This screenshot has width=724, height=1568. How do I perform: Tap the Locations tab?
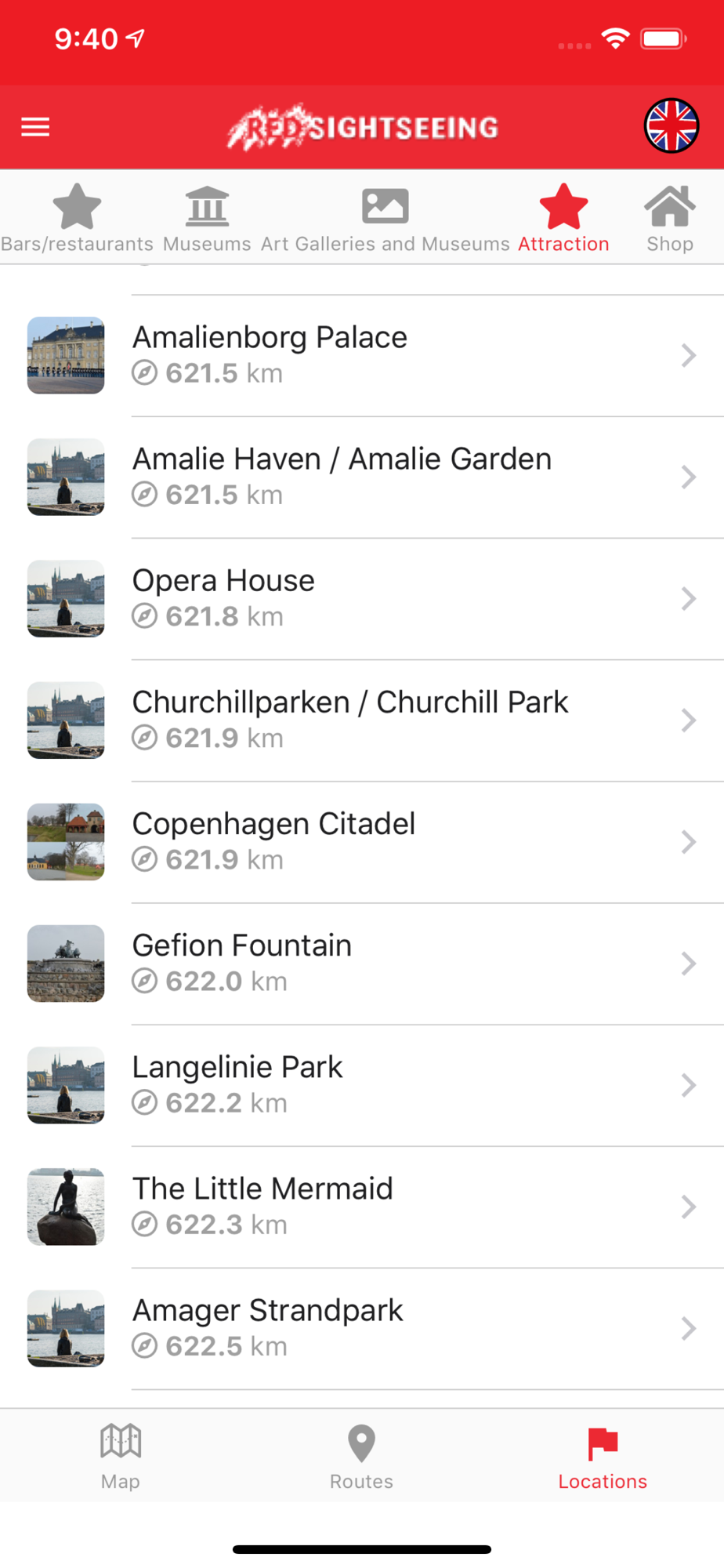[603, 1456]
